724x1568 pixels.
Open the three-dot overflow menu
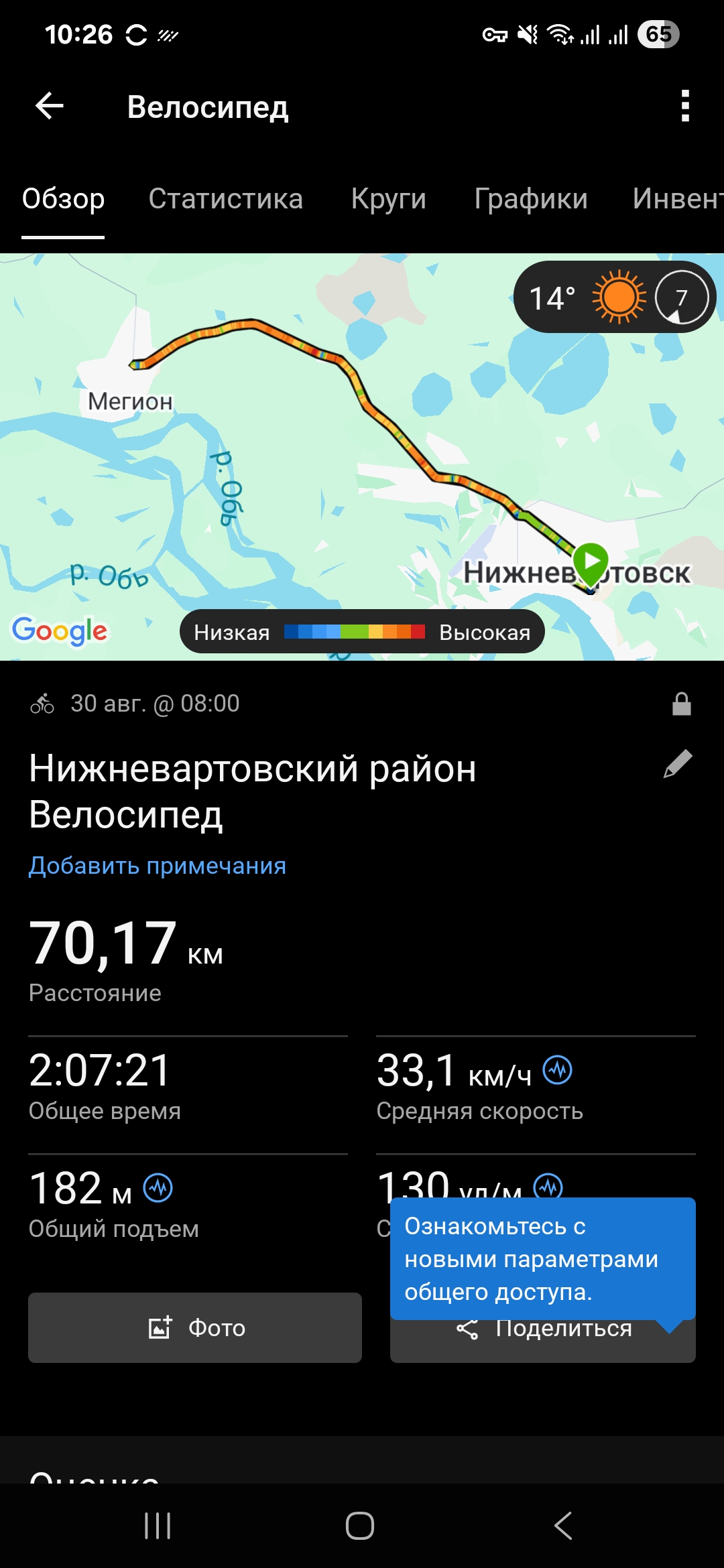pos(684,106)
